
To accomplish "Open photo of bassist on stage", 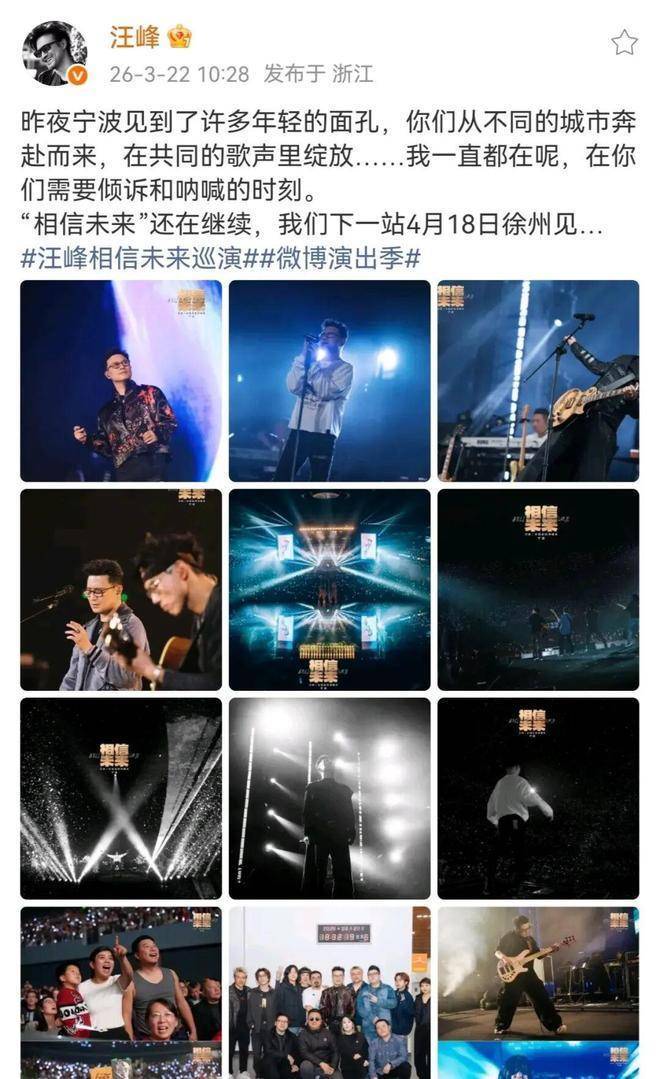I will (x=538, y=973).
